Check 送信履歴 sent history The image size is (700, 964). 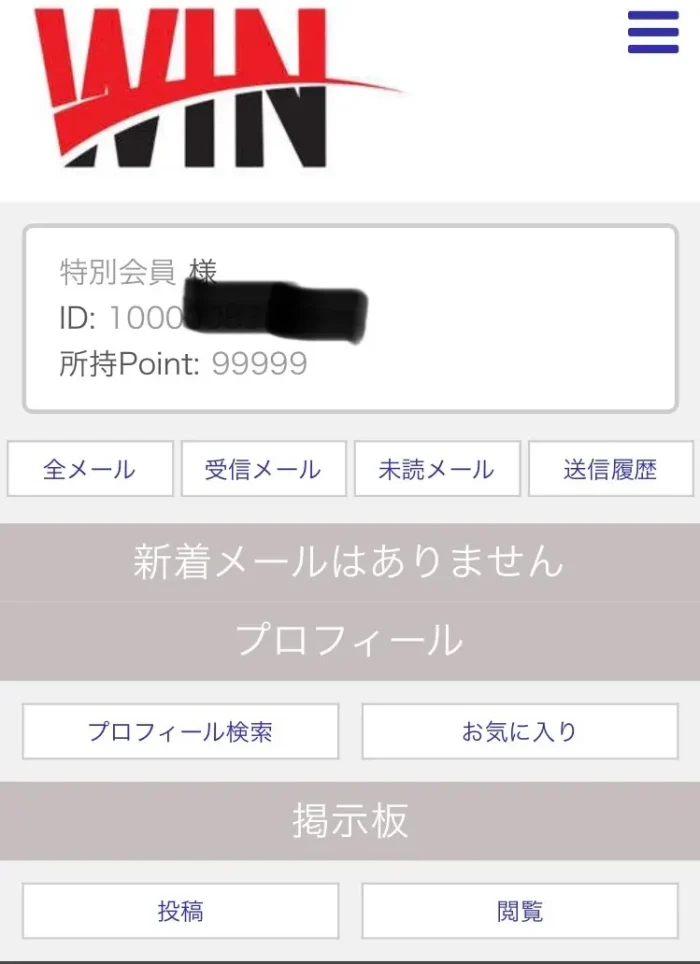click(x=610, y=469)
